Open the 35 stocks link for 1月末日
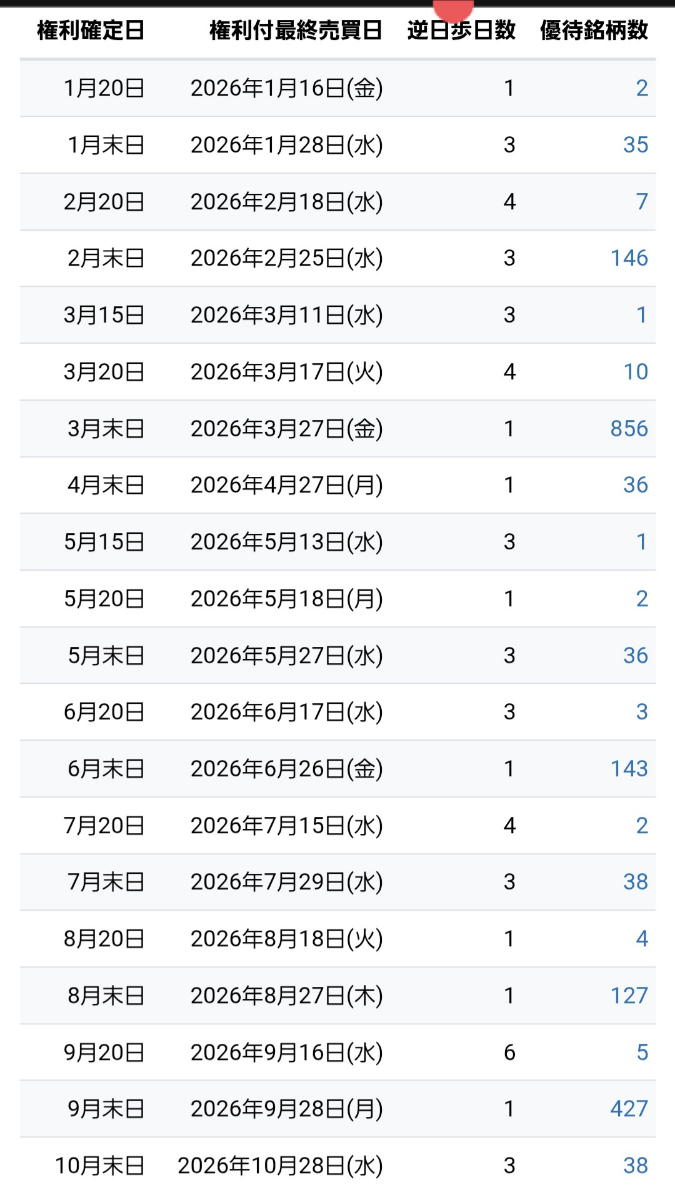The width and height of the screenshot is (675, 1200). [636, 145]
